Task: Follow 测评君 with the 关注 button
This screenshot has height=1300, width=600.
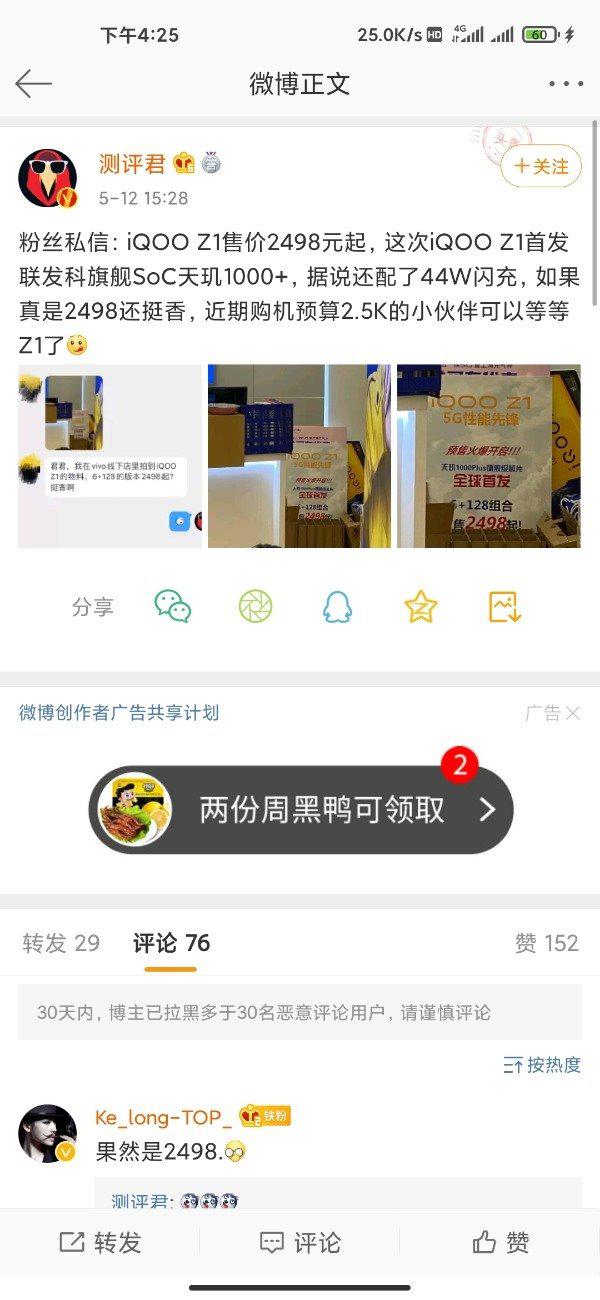Action: pos(541,166)
